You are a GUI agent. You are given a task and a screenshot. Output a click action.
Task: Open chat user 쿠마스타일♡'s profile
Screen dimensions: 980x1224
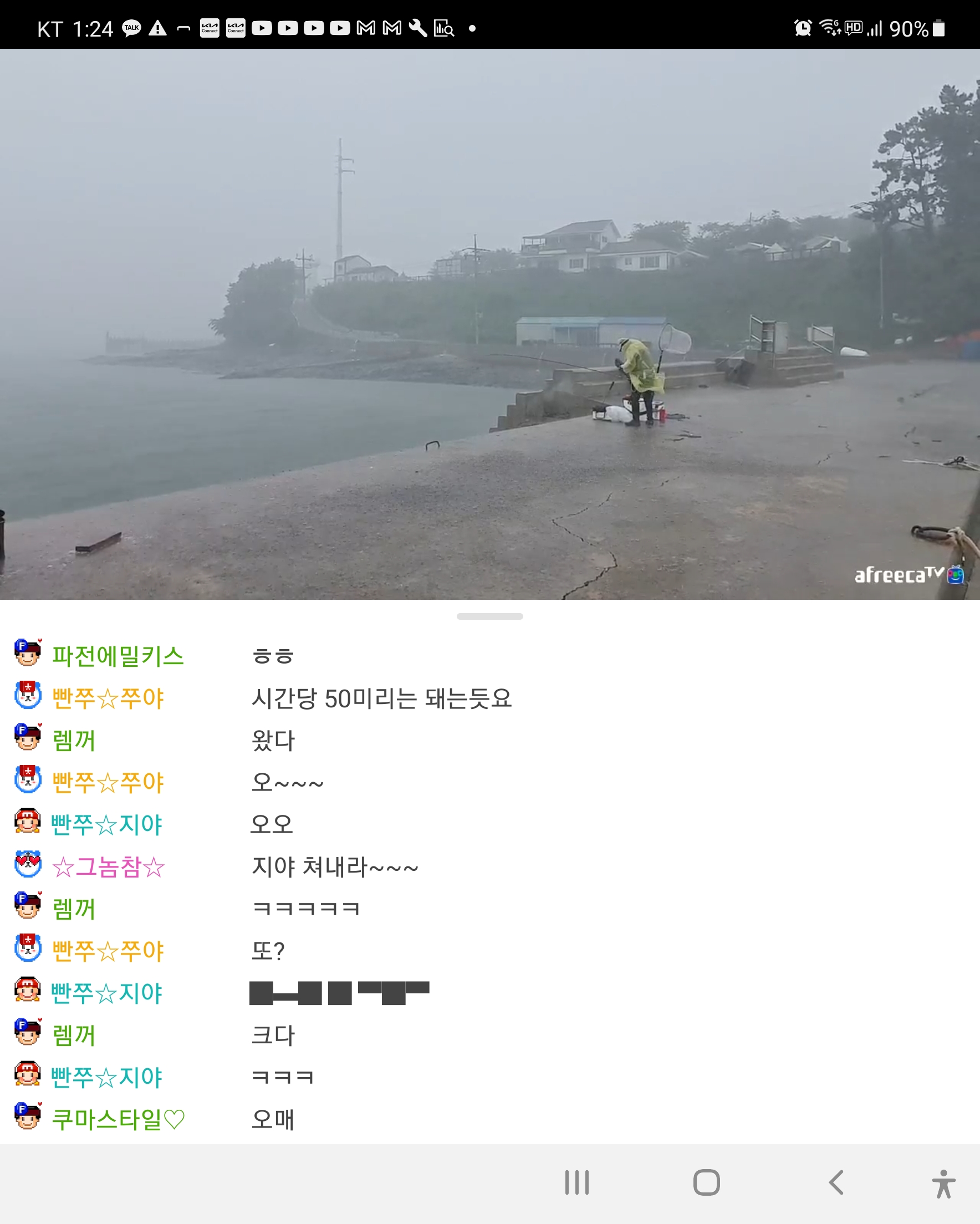click(118, 1120)
